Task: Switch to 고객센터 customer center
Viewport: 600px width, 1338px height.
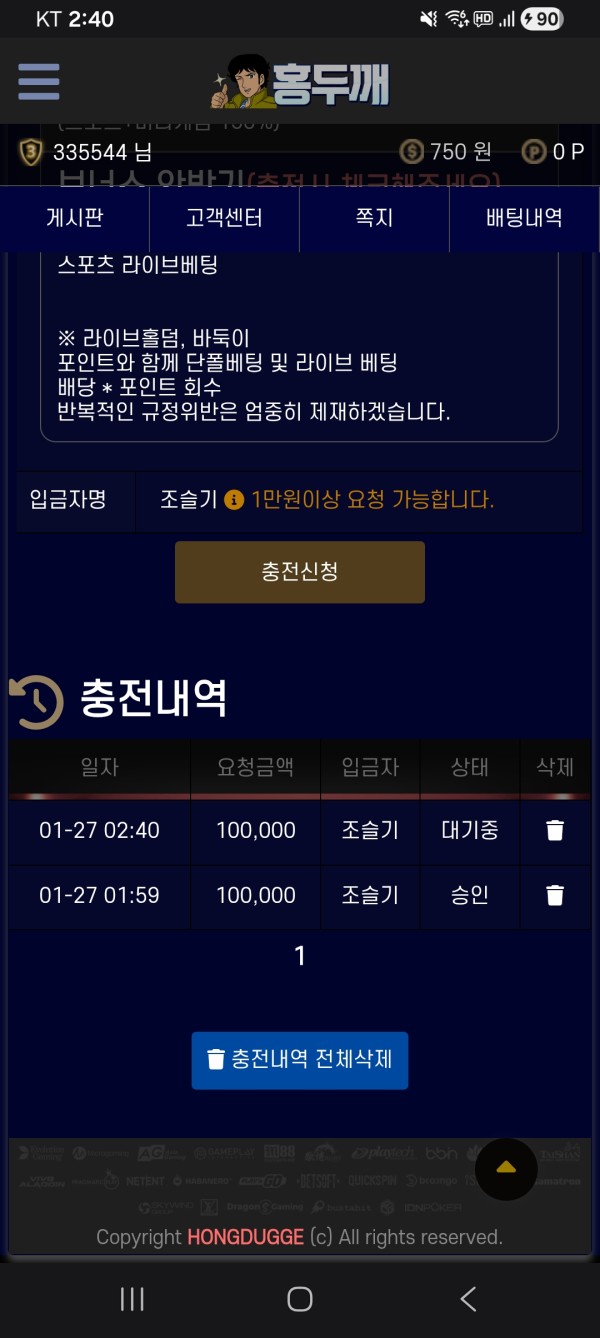Action: 224,218
